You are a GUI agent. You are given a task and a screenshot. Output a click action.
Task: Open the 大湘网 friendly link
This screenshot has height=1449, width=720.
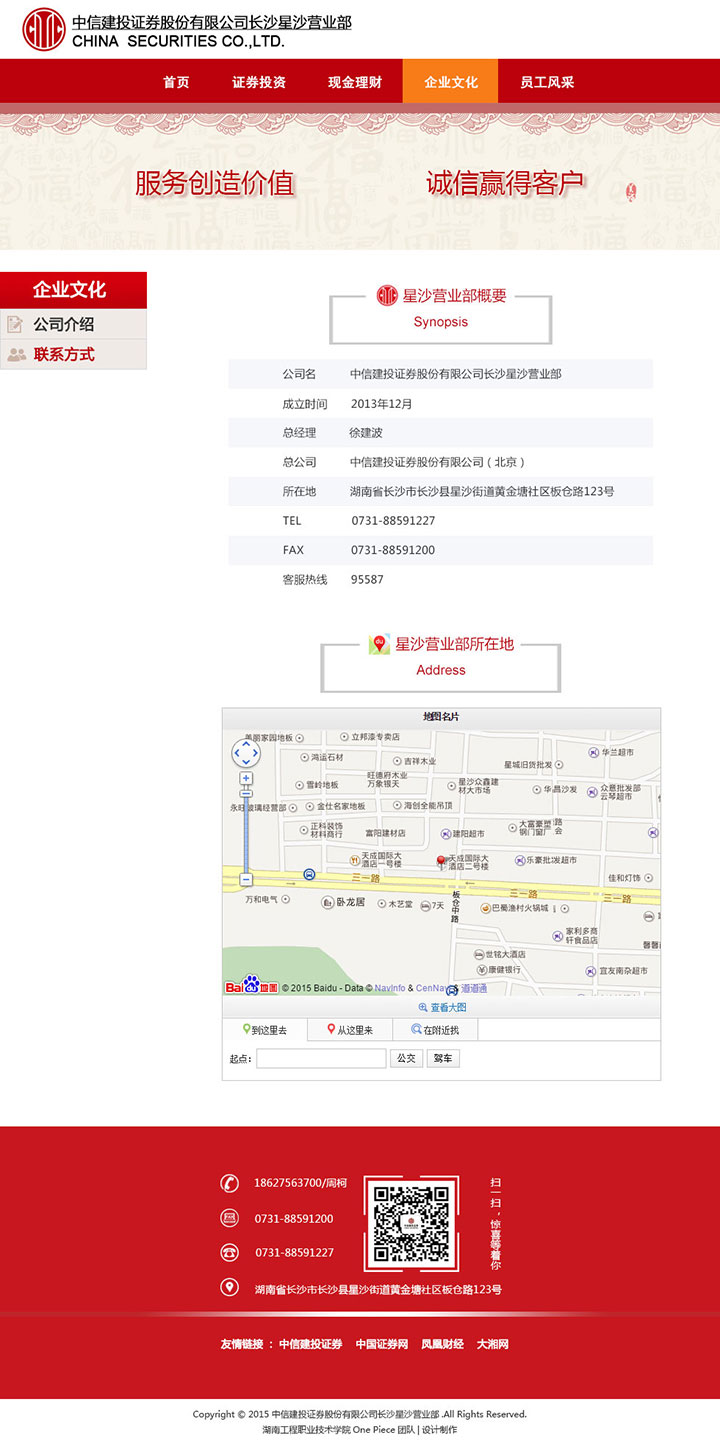493,1344
